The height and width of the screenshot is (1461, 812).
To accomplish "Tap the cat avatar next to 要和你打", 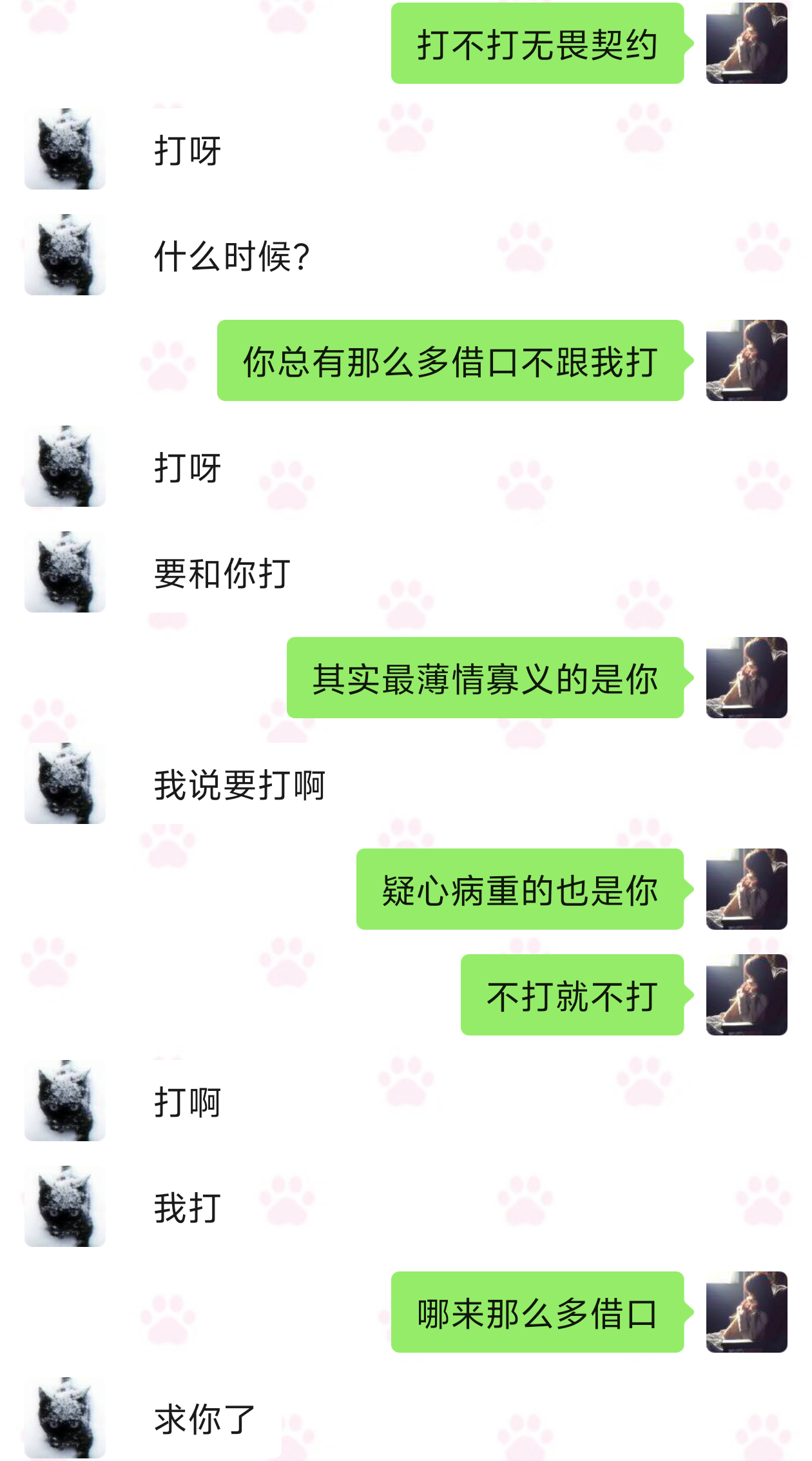I will pos(65,572).
